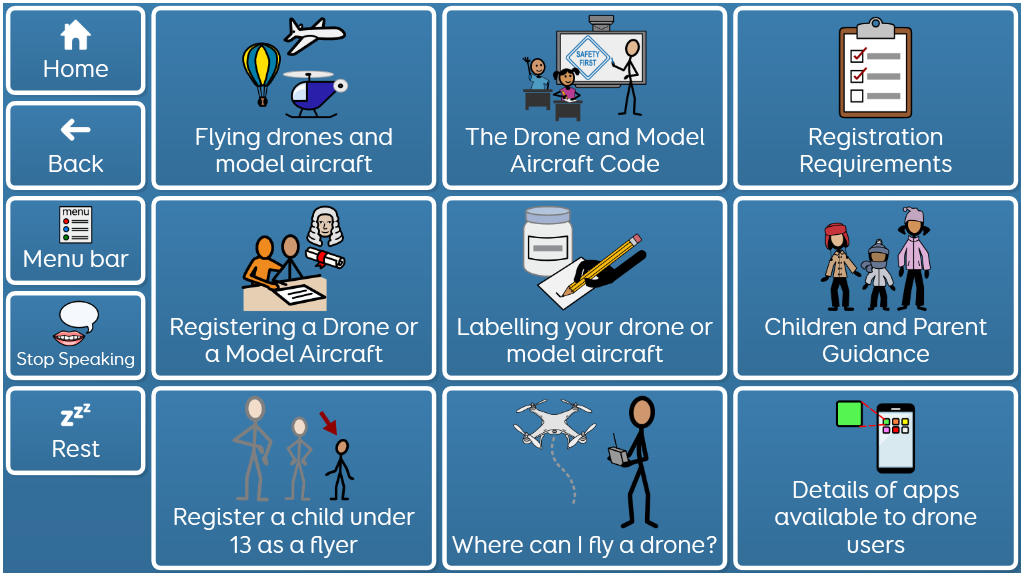Go to the Home screen
This screenshot has width=1024, height=576.
75,51
